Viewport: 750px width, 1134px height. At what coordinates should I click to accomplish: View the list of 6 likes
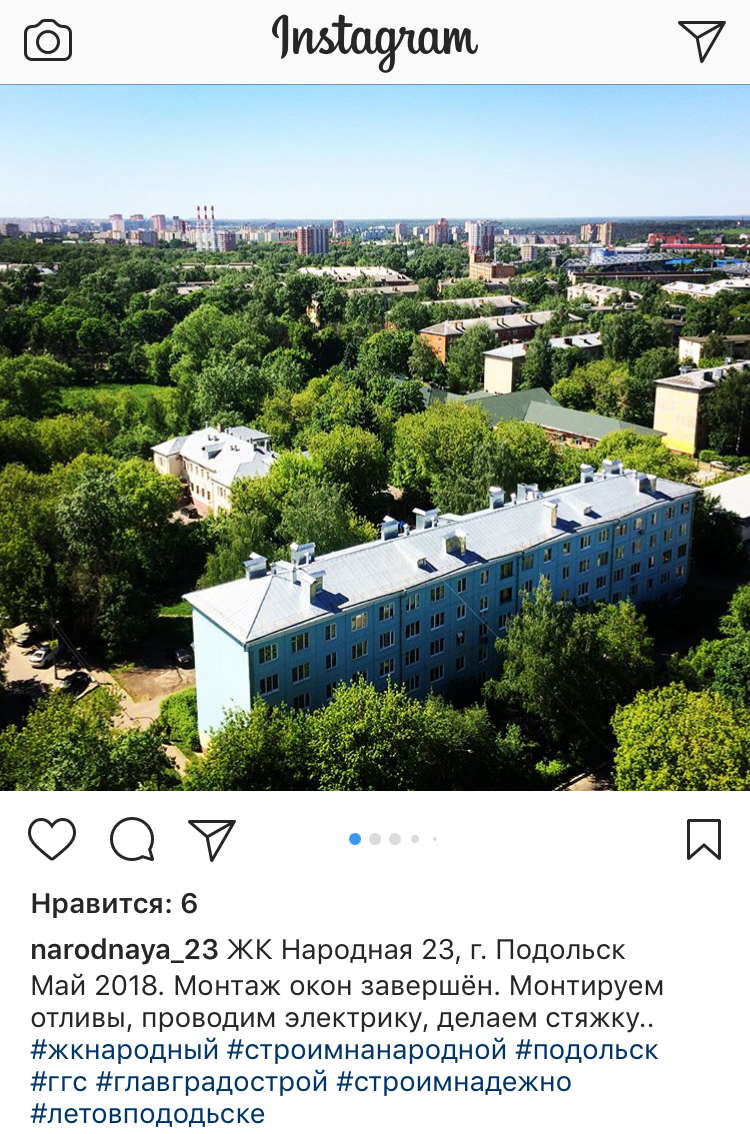click(x=114, y=904)
